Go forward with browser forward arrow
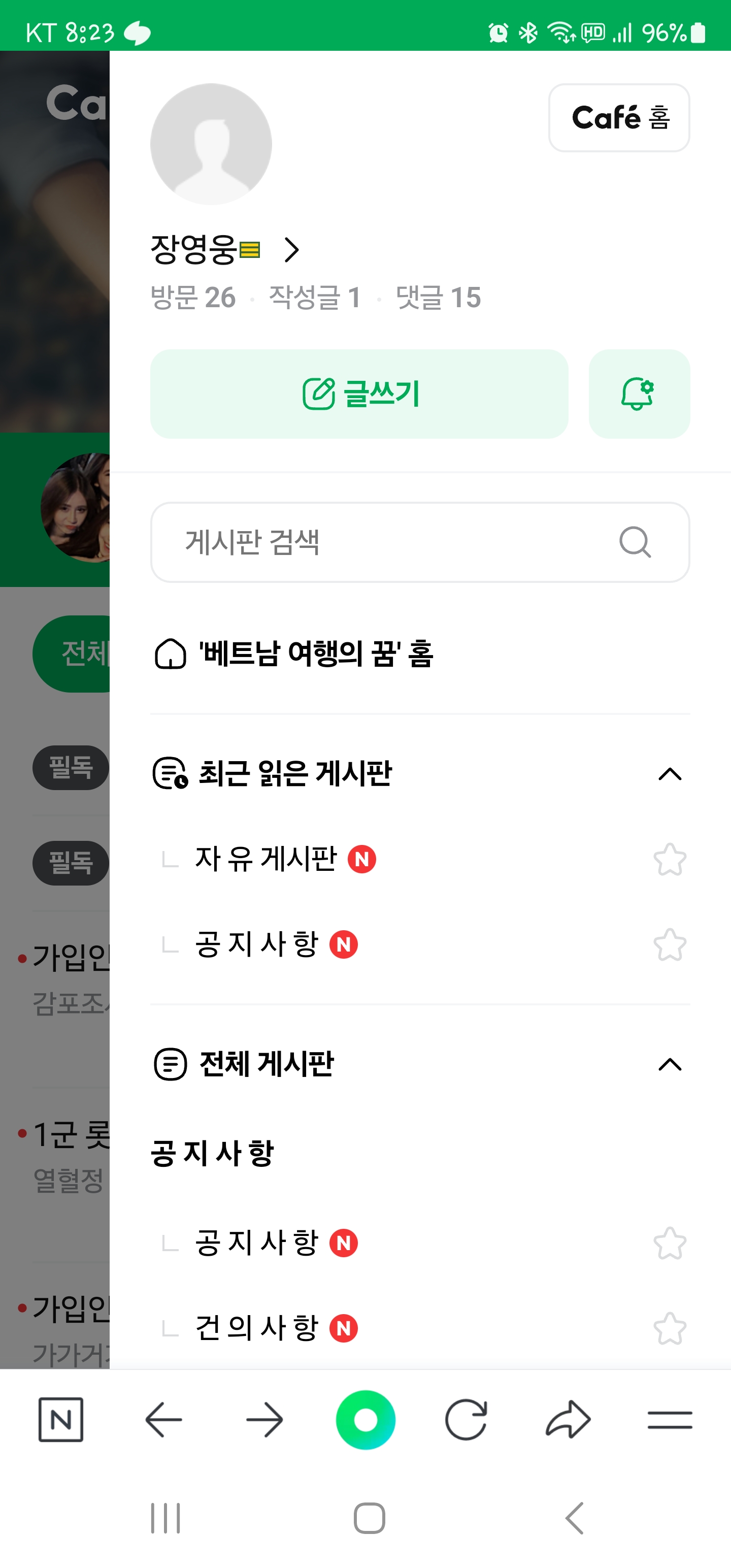The image size is (731, 1568). [x=264, y=1420]
